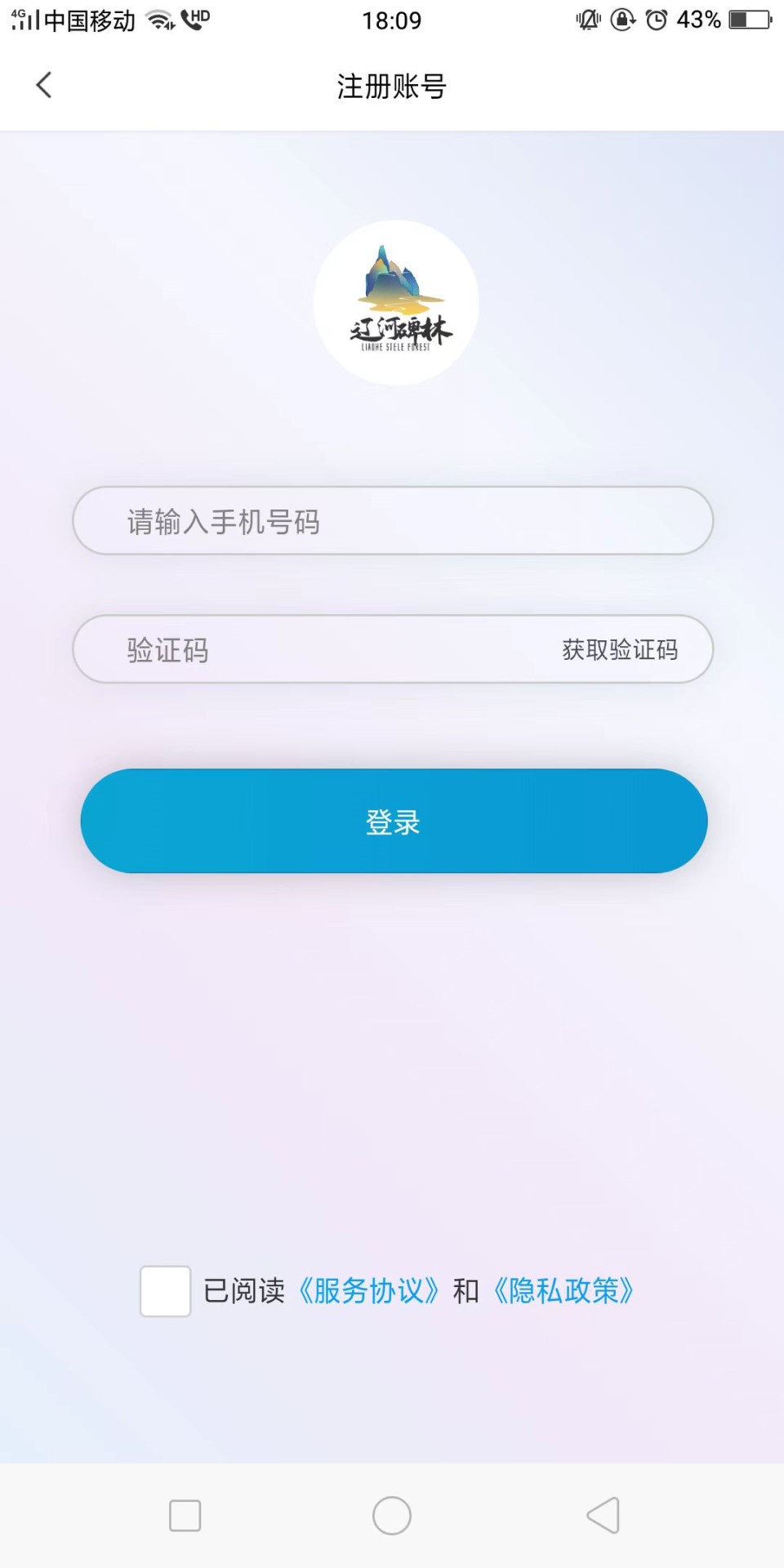Request a code via 获取验证码
The height and width of the screenshot is (1568, 784).
click(620, 650)
